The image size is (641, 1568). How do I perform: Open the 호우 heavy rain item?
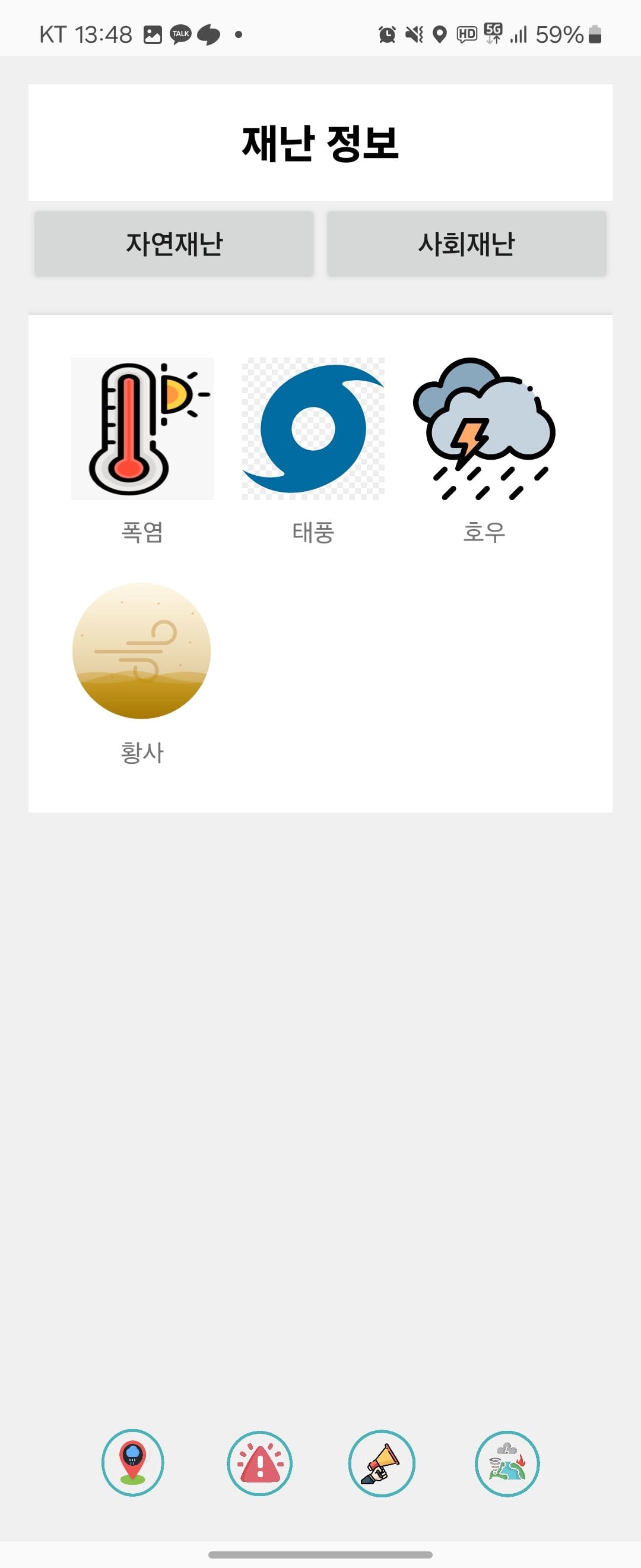(x=484, y=430)
